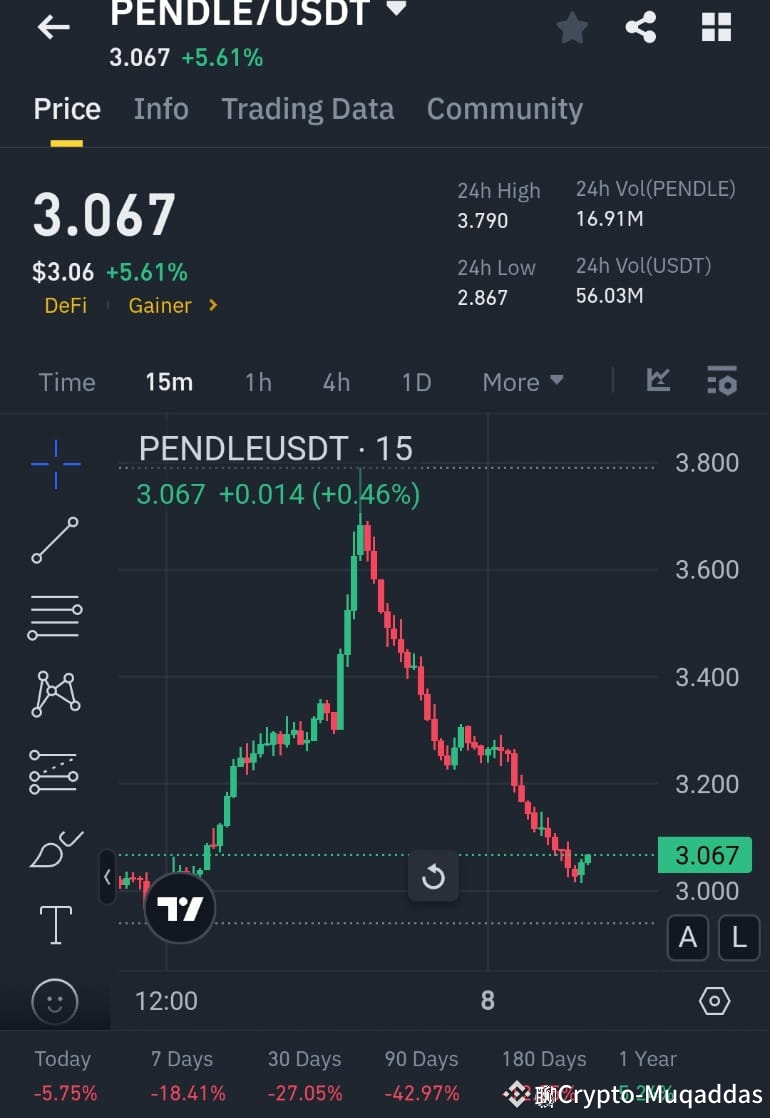770x1118 pixels.
Task: Select the XABCD pattern tool
Action: (54, 694)
